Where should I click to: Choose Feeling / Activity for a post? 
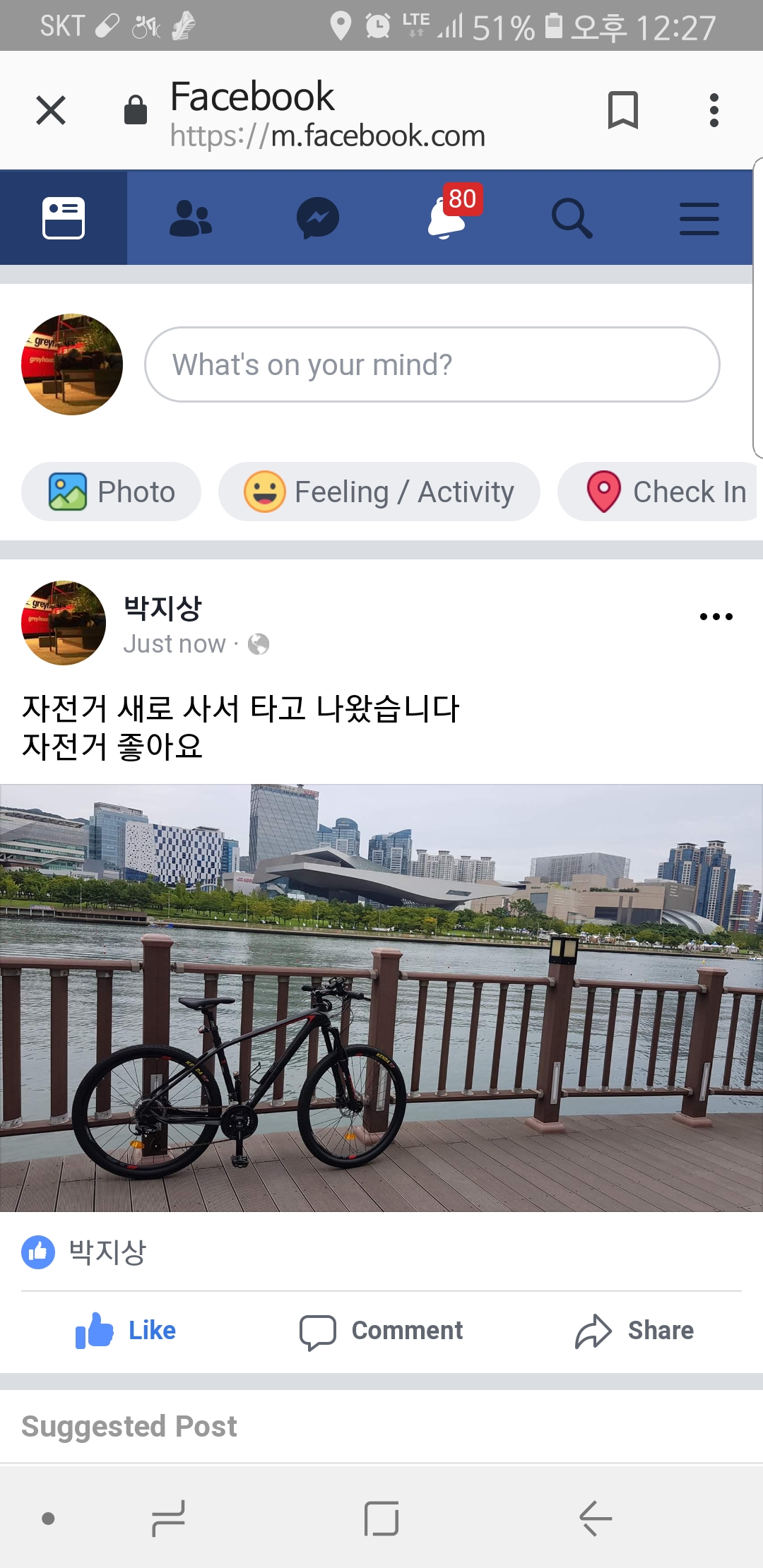tap(379, 492)
